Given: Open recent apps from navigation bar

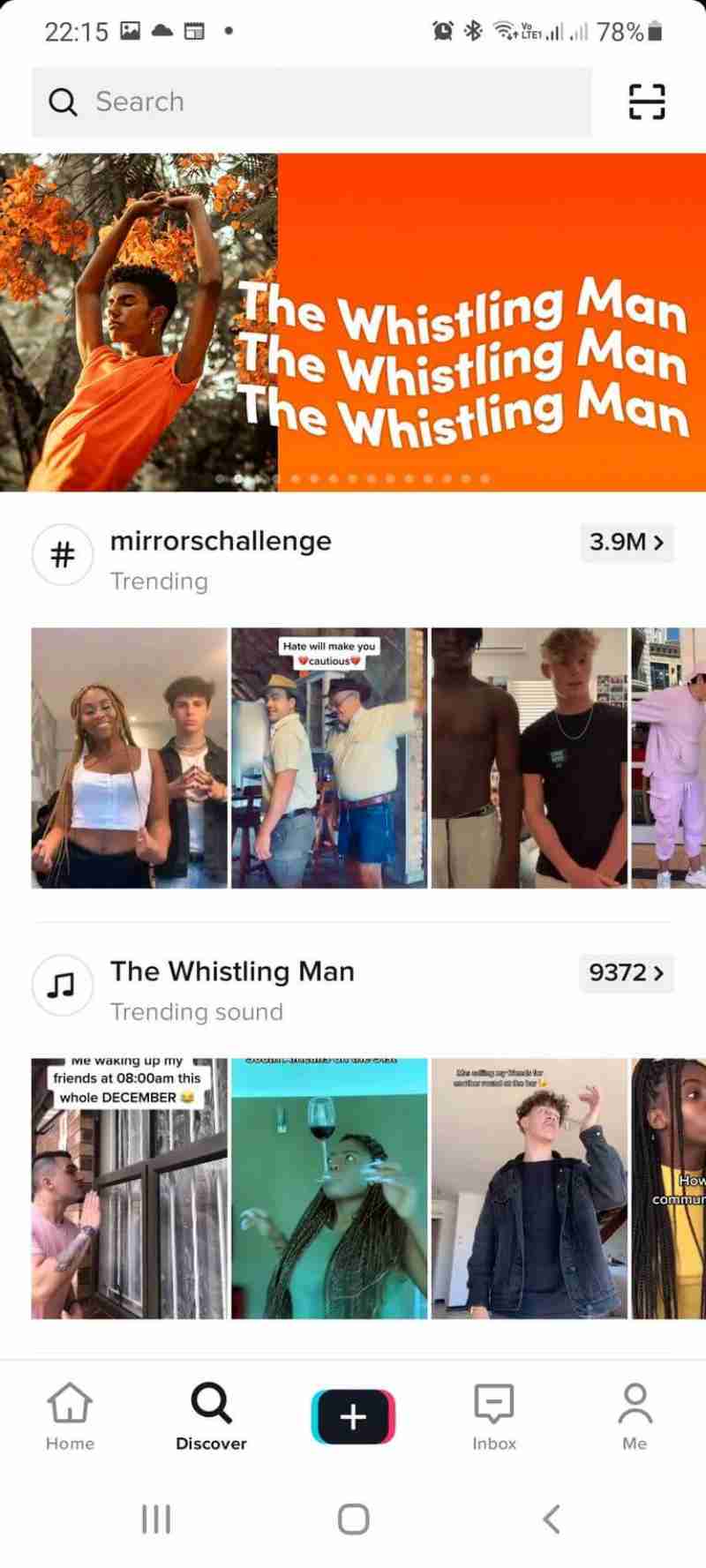Looking at the screenshot, I should pos(156,1519).
